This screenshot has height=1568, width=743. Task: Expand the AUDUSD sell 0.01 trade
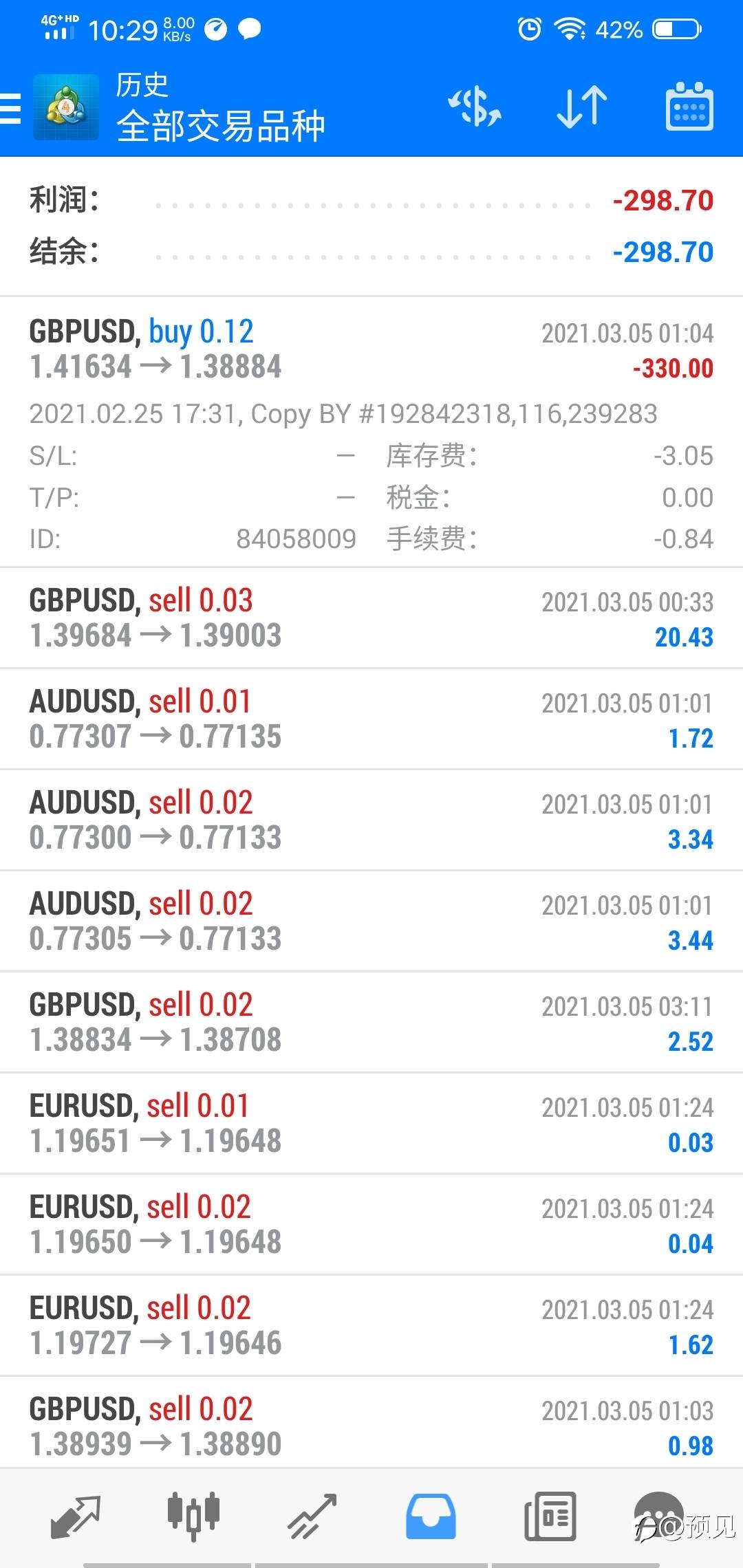point(371,719)
